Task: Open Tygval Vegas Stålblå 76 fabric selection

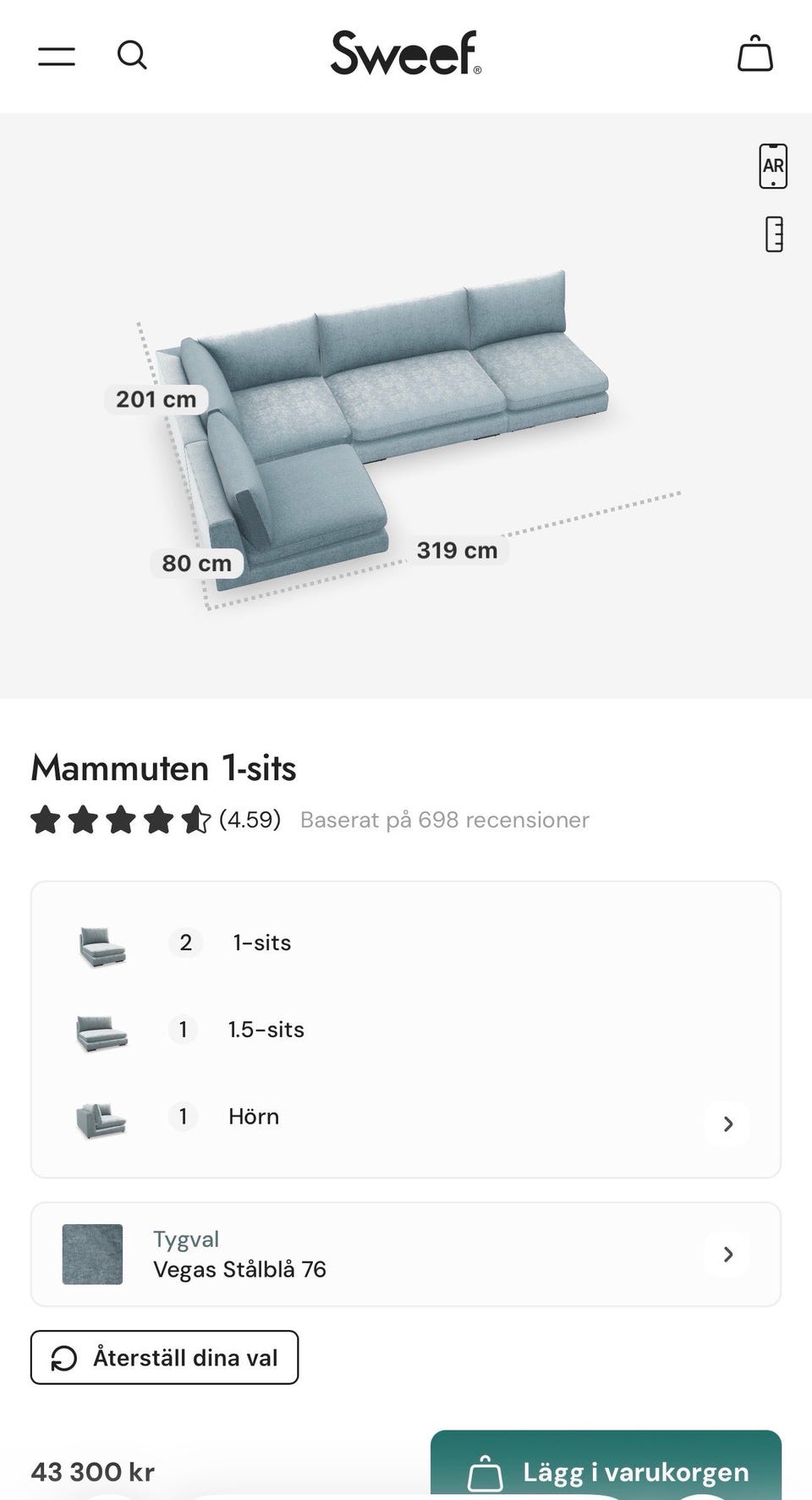Action: pos(406,1255)
